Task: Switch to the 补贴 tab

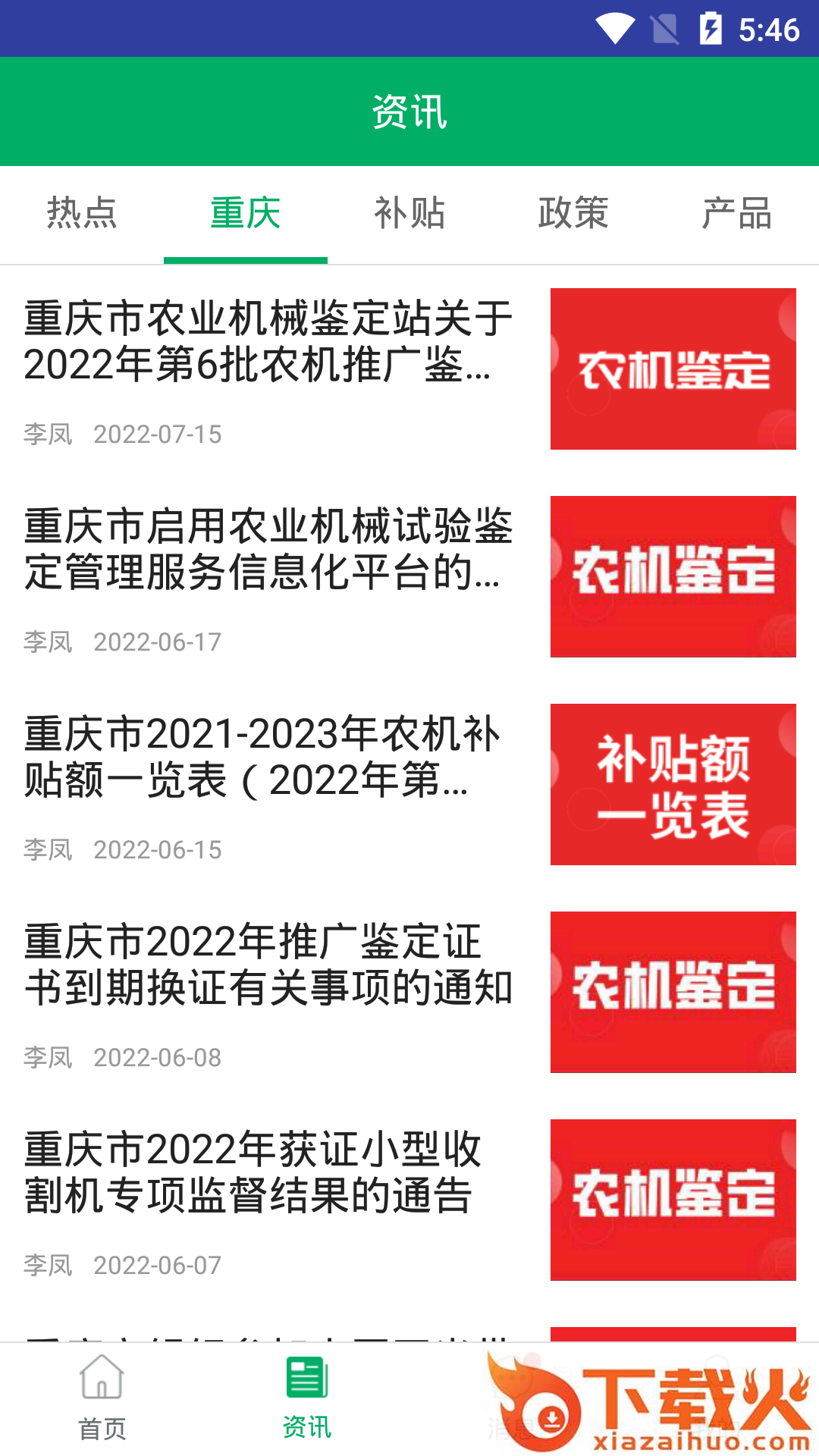Action: (x=409, y=215)
